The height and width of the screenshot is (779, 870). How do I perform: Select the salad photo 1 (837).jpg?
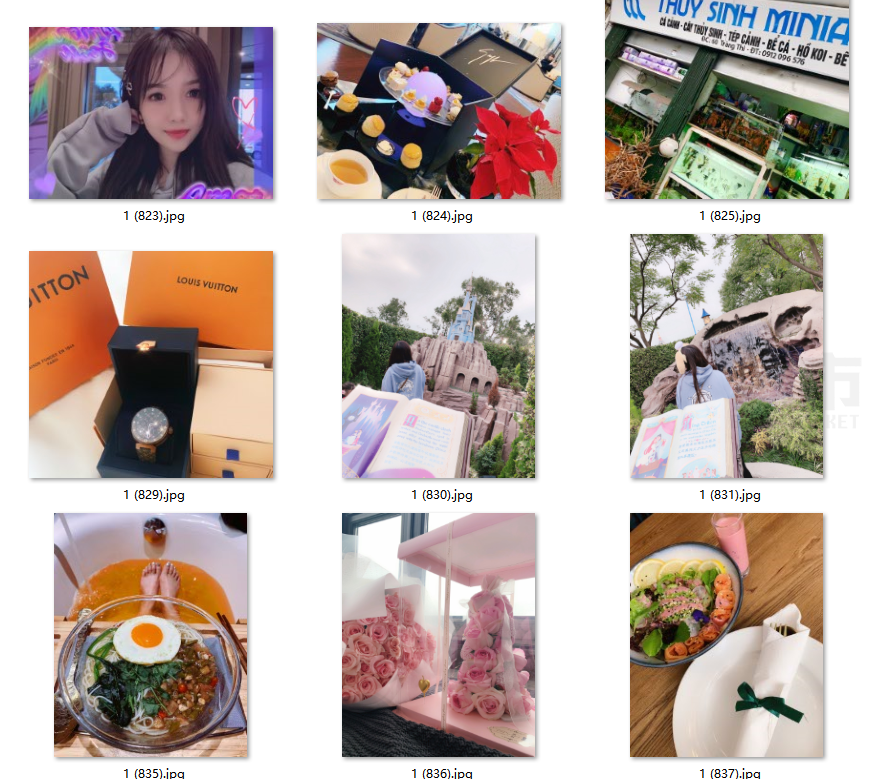coord(727,635)
